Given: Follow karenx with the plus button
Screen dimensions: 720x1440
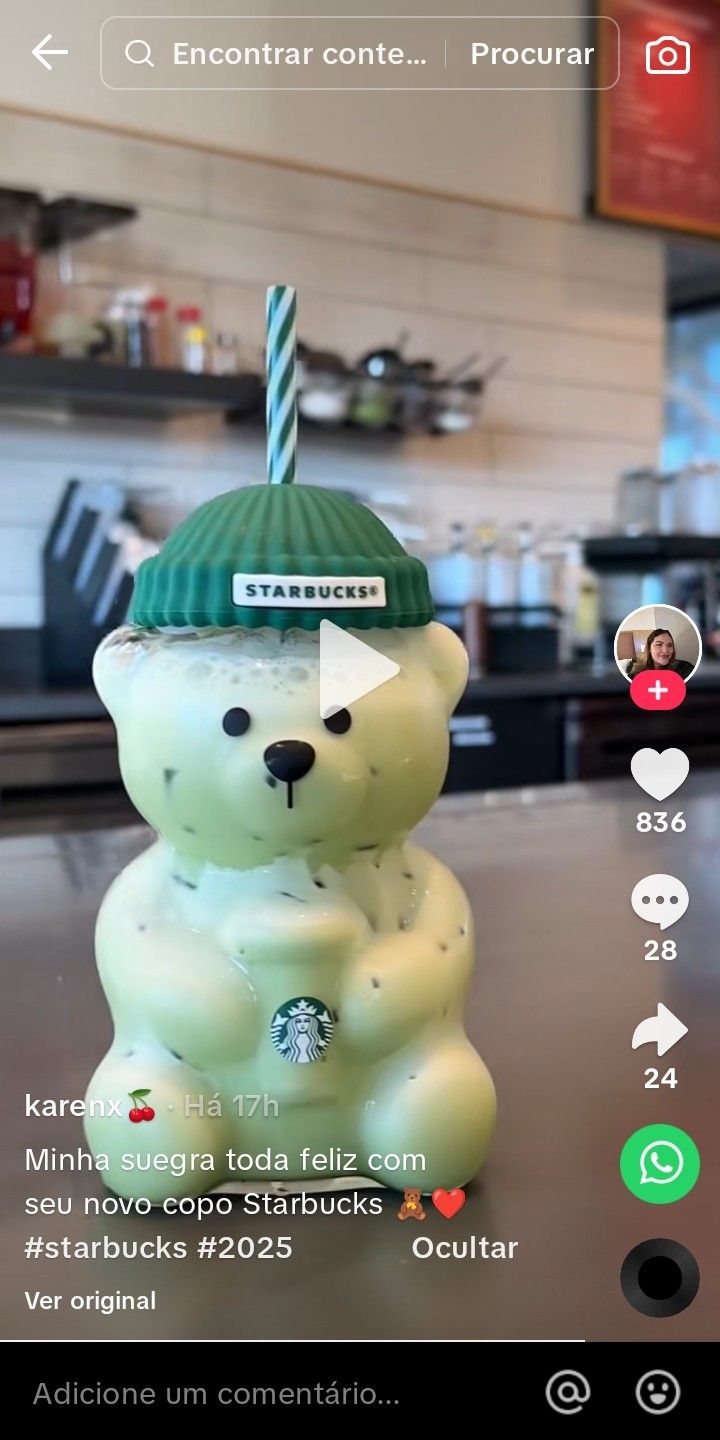Looking at the screenshot, I should point(657,691).
